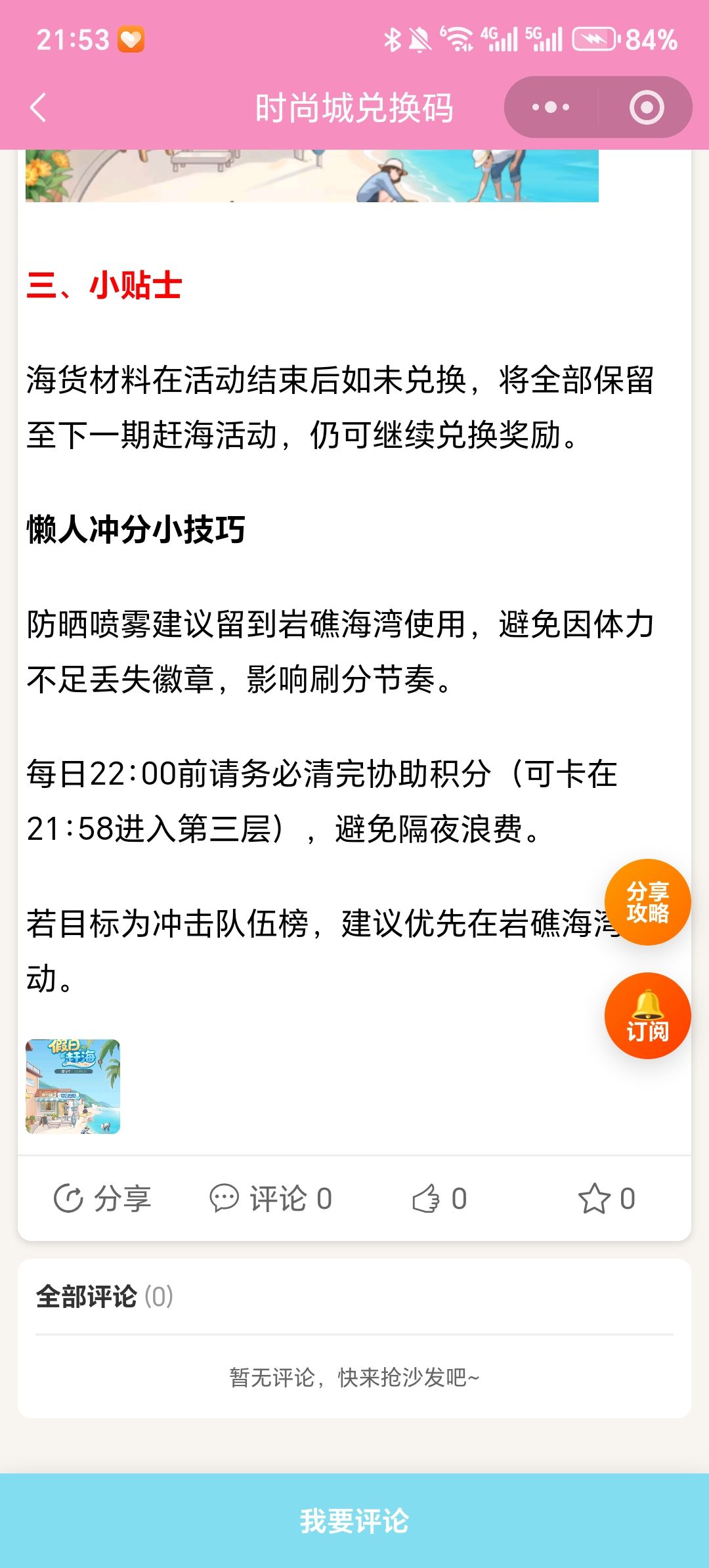Go back using the header arrow

tap(38, 107)
